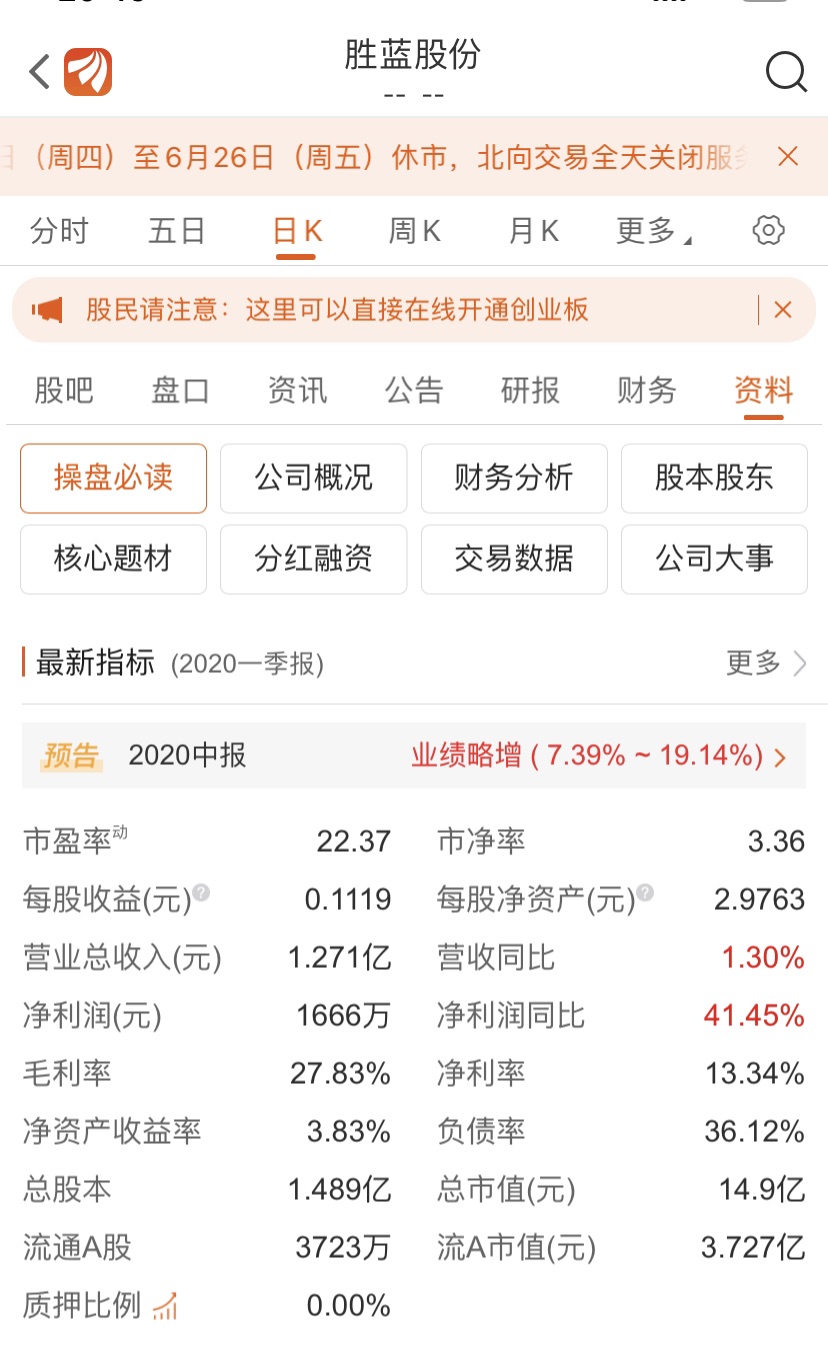This screenshot has height=1349, width=828.
Task: Open the 分时 chart view
Action: pyautogui.click(x=60, y=230)
